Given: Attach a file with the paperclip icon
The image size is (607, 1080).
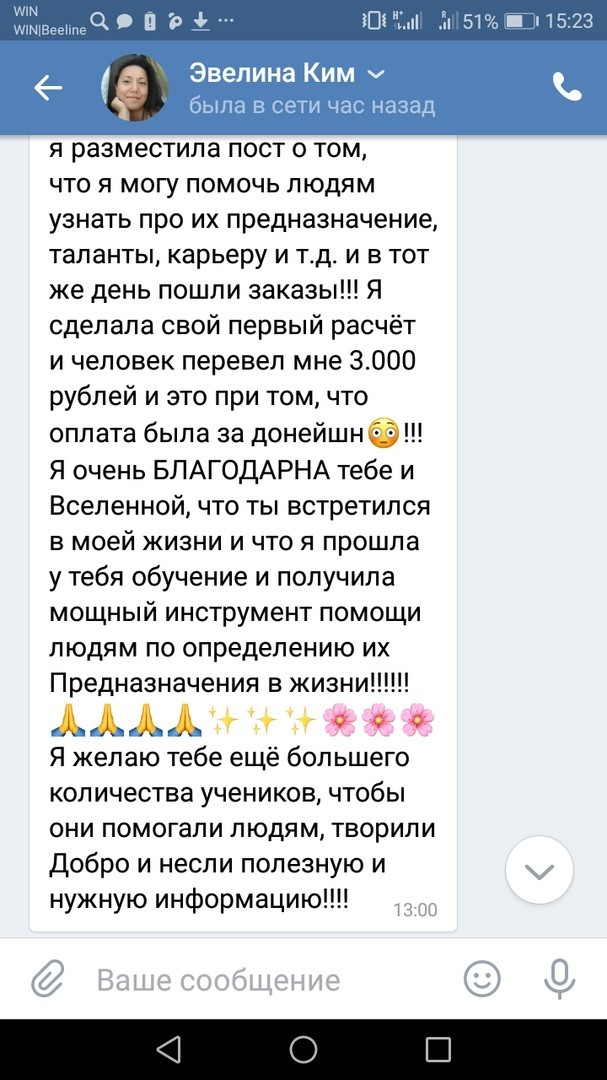Looking at the screenshot, I should pyautogui.click(x=47, y=979).
